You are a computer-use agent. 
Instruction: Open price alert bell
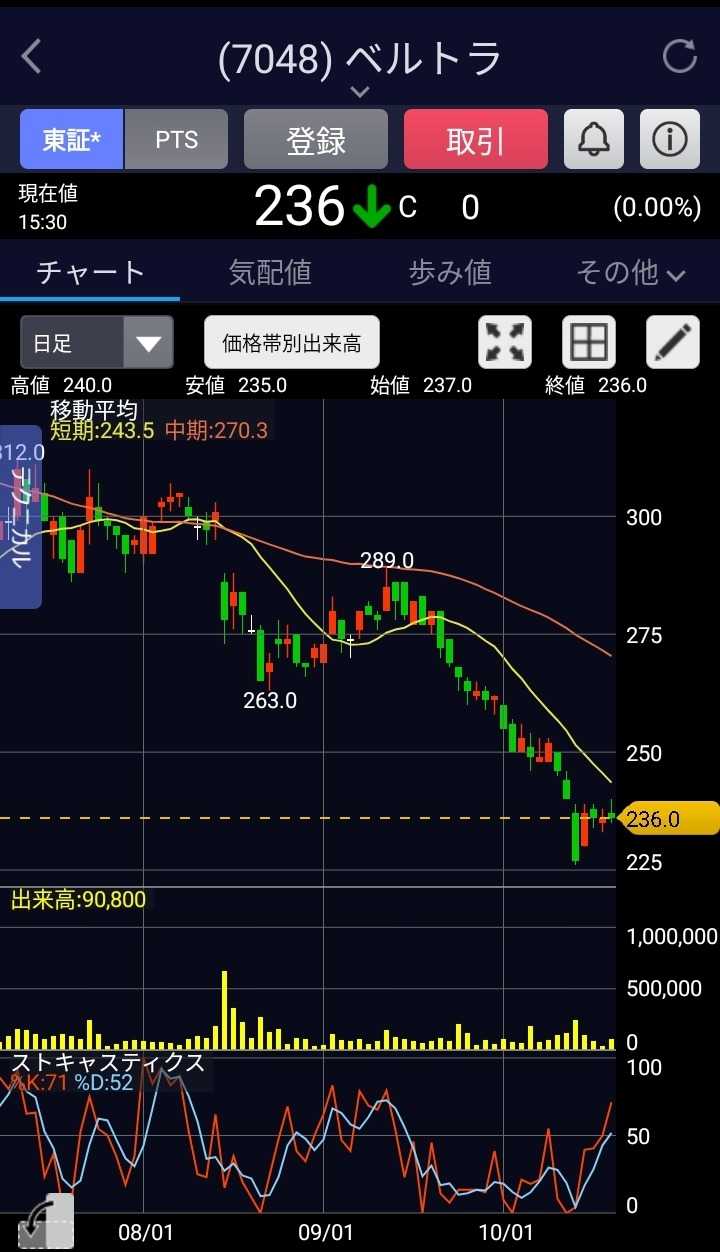594,140
